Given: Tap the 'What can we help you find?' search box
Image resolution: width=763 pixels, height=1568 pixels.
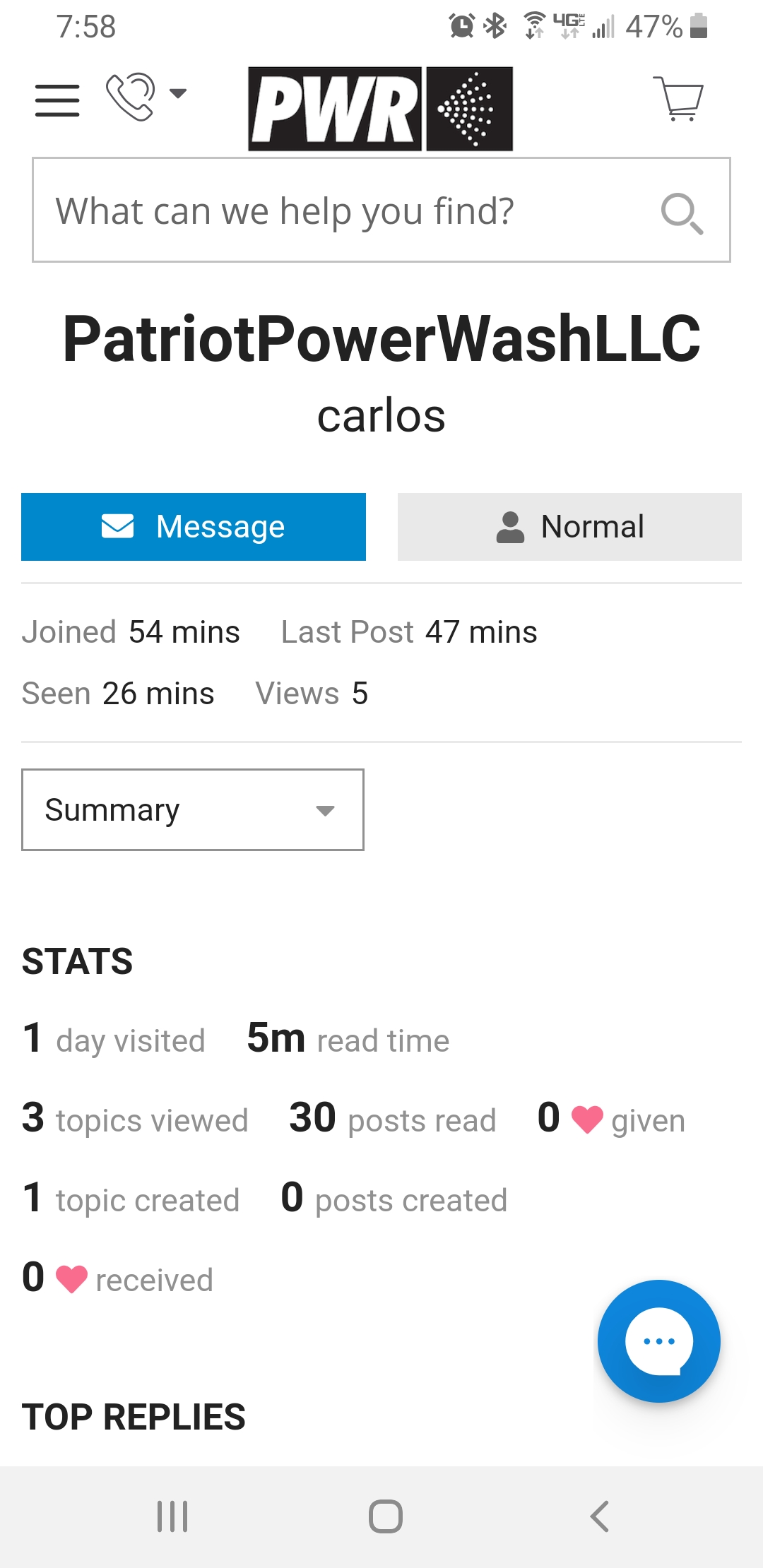Looking at the screenshot, I should coord(381,210).
